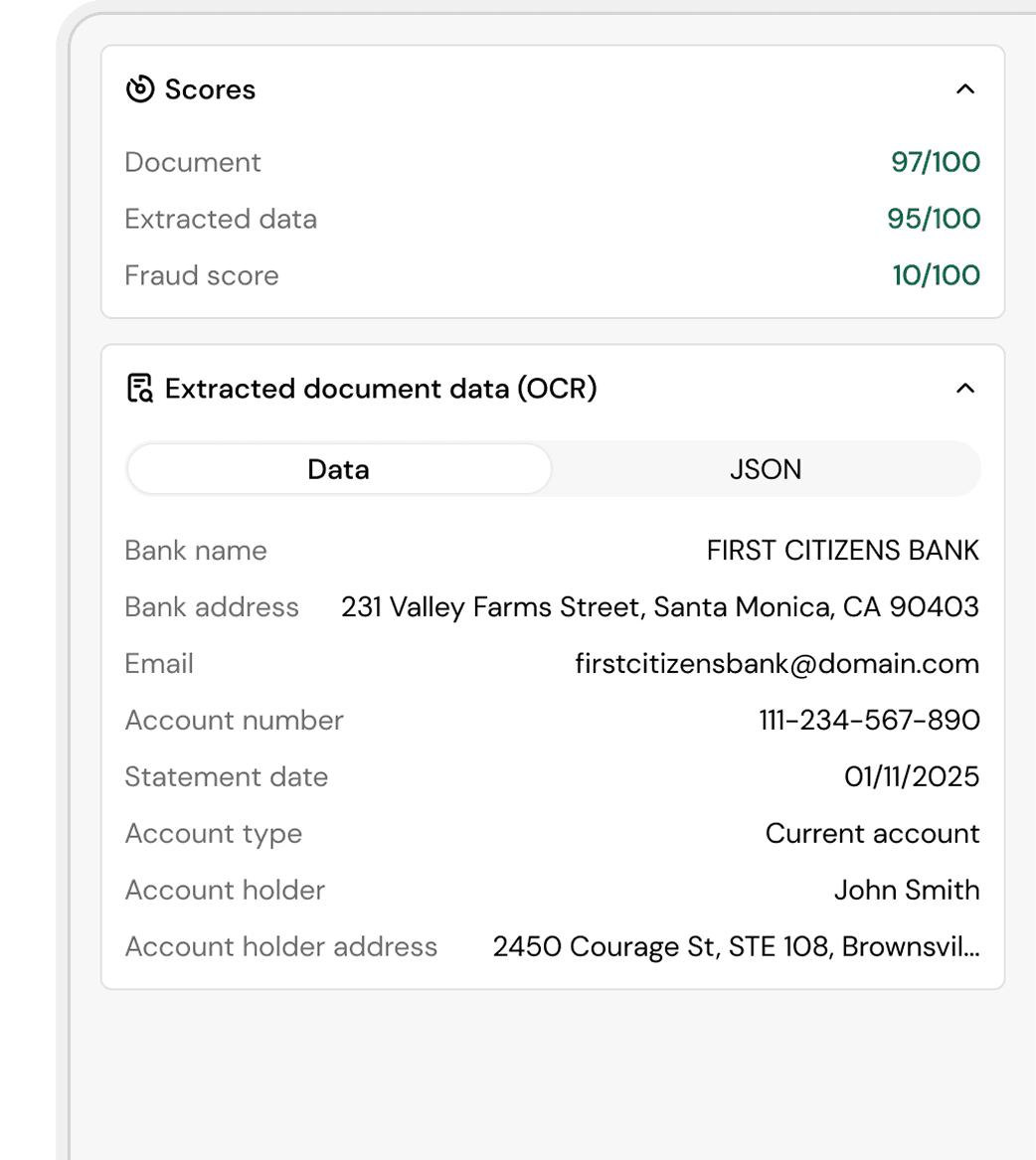Image resolution: width=1036 pixels, height=1160 pixels.
Task: Click the truncated account holder address
Action: [736, 946]
